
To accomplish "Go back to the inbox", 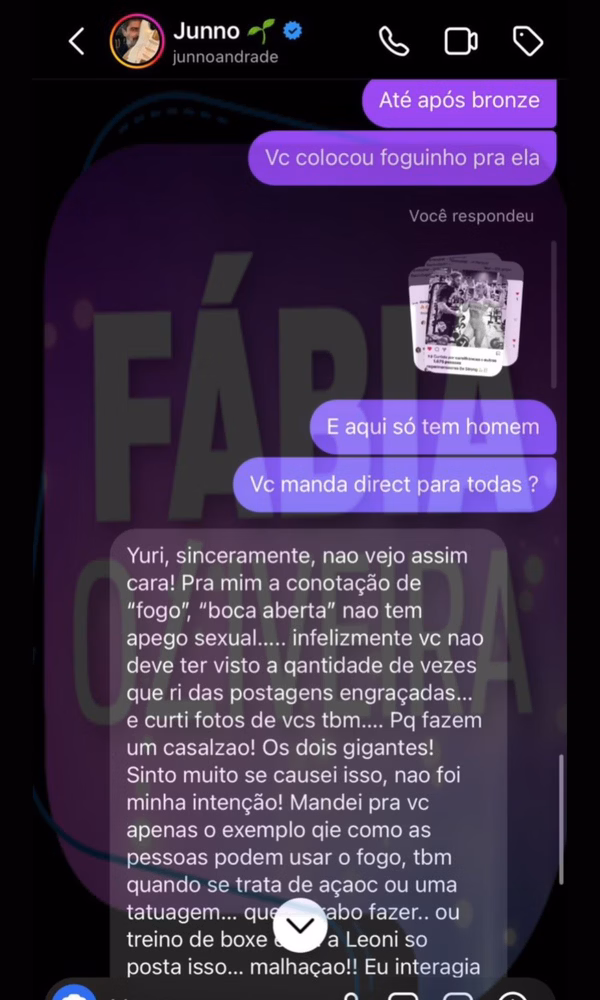I will 76,41.
